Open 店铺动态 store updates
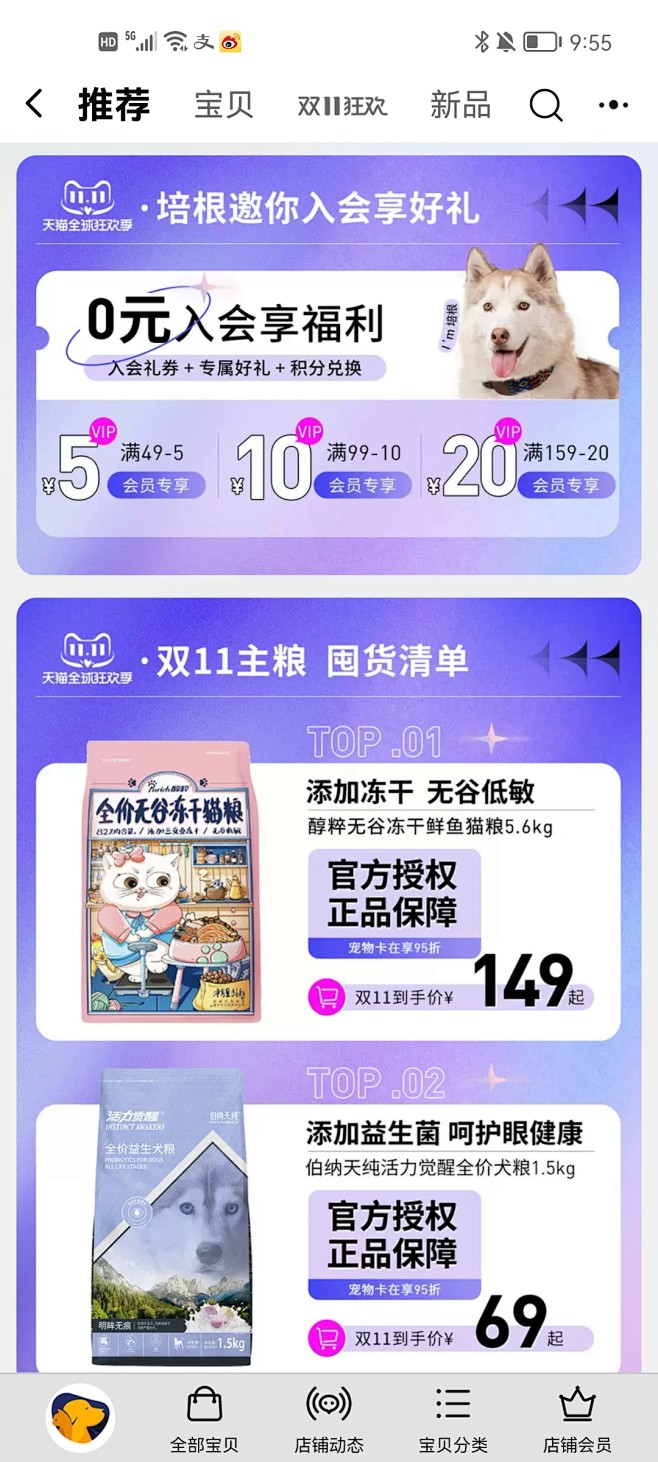Image resolution: width=658 pixels, height=1462 pixels. 329,1420
